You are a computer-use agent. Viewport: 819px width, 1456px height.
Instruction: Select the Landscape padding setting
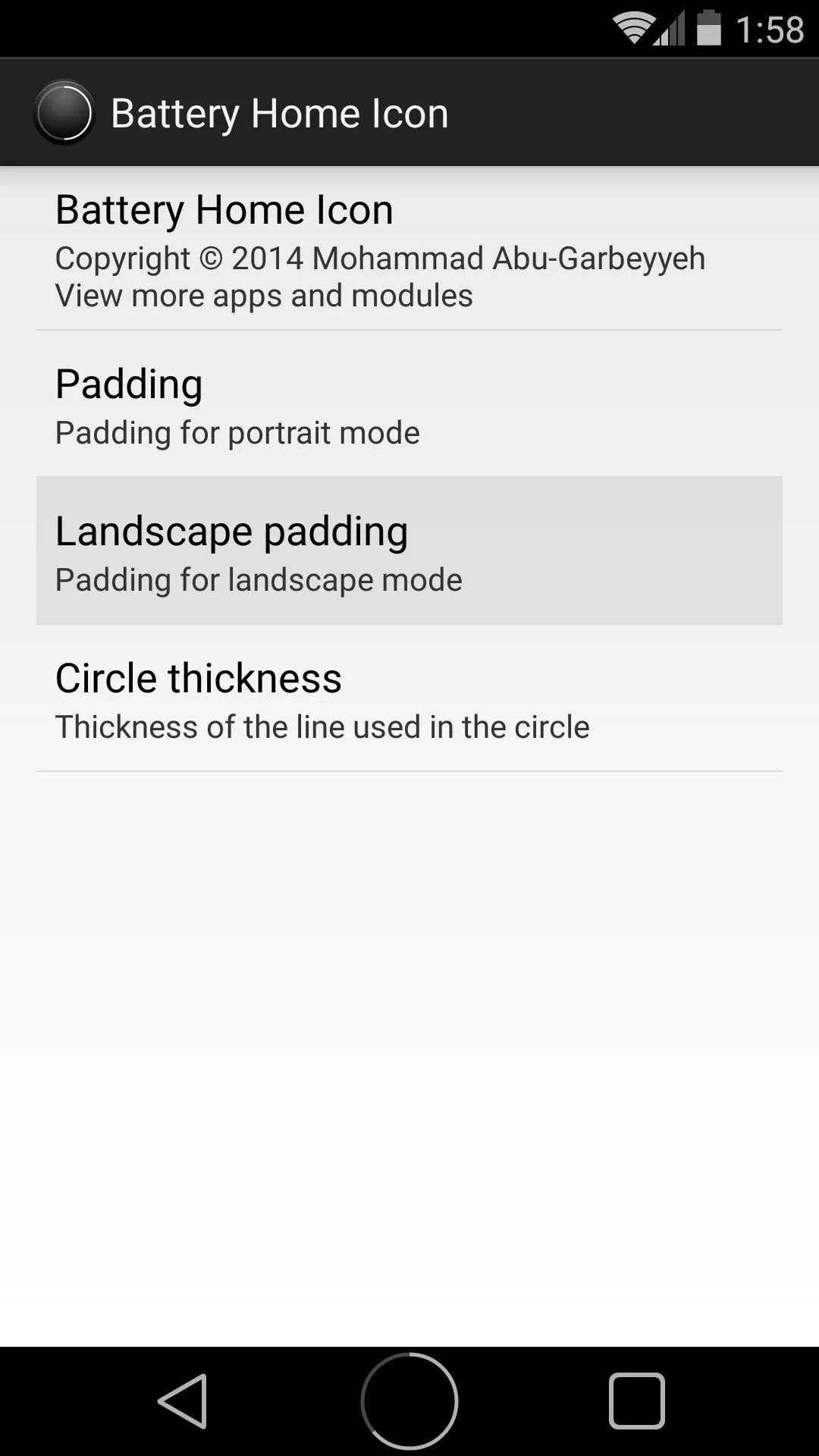pos(409,551)
